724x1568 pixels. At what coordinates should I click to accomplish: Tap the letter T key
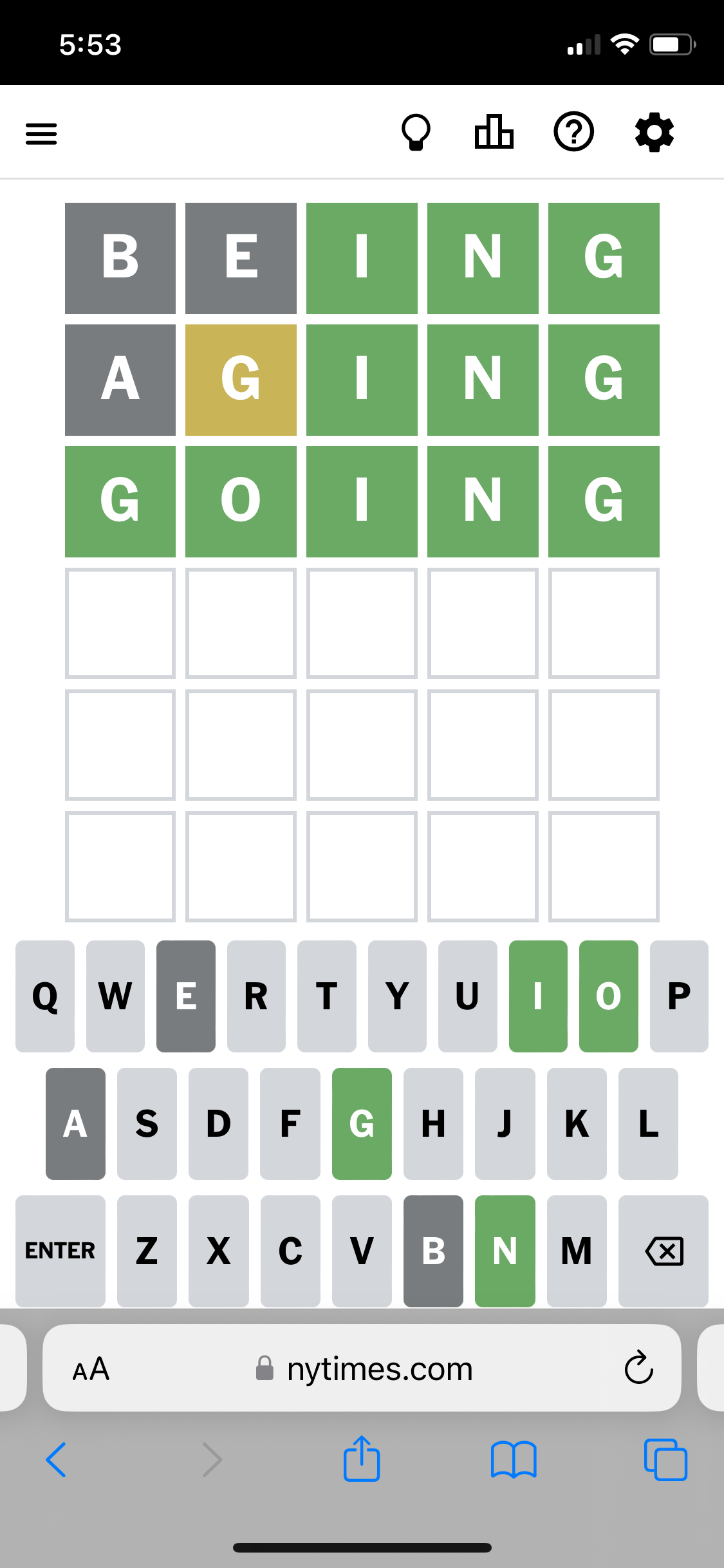point(327,996)
